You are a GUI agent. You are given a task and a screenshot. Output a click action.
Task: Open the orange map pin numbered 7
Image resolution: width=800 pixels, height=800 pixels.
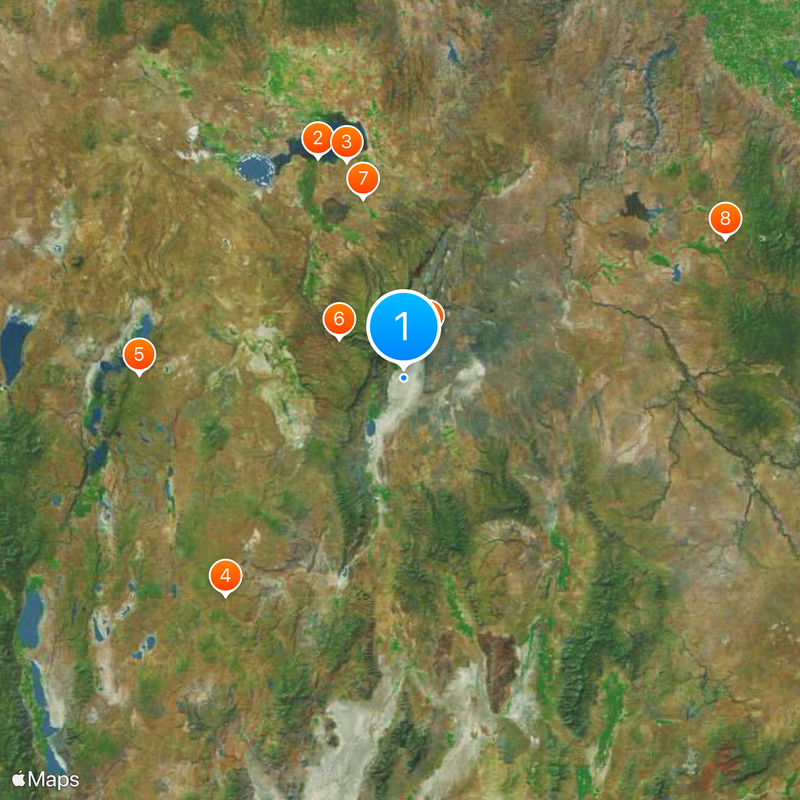(x=363, y=180)
